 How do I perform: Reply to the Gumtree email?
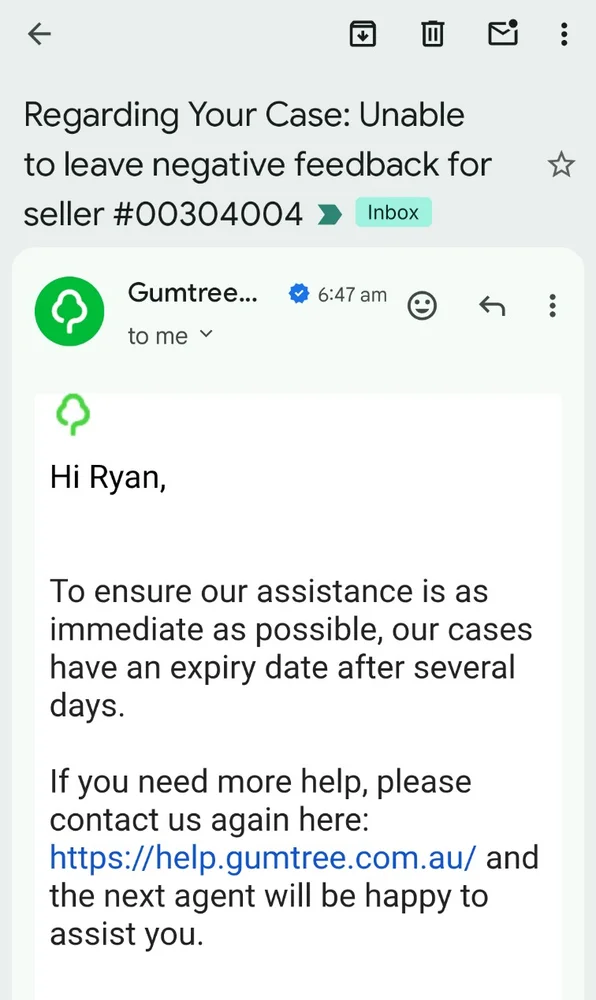pos(492,305)
